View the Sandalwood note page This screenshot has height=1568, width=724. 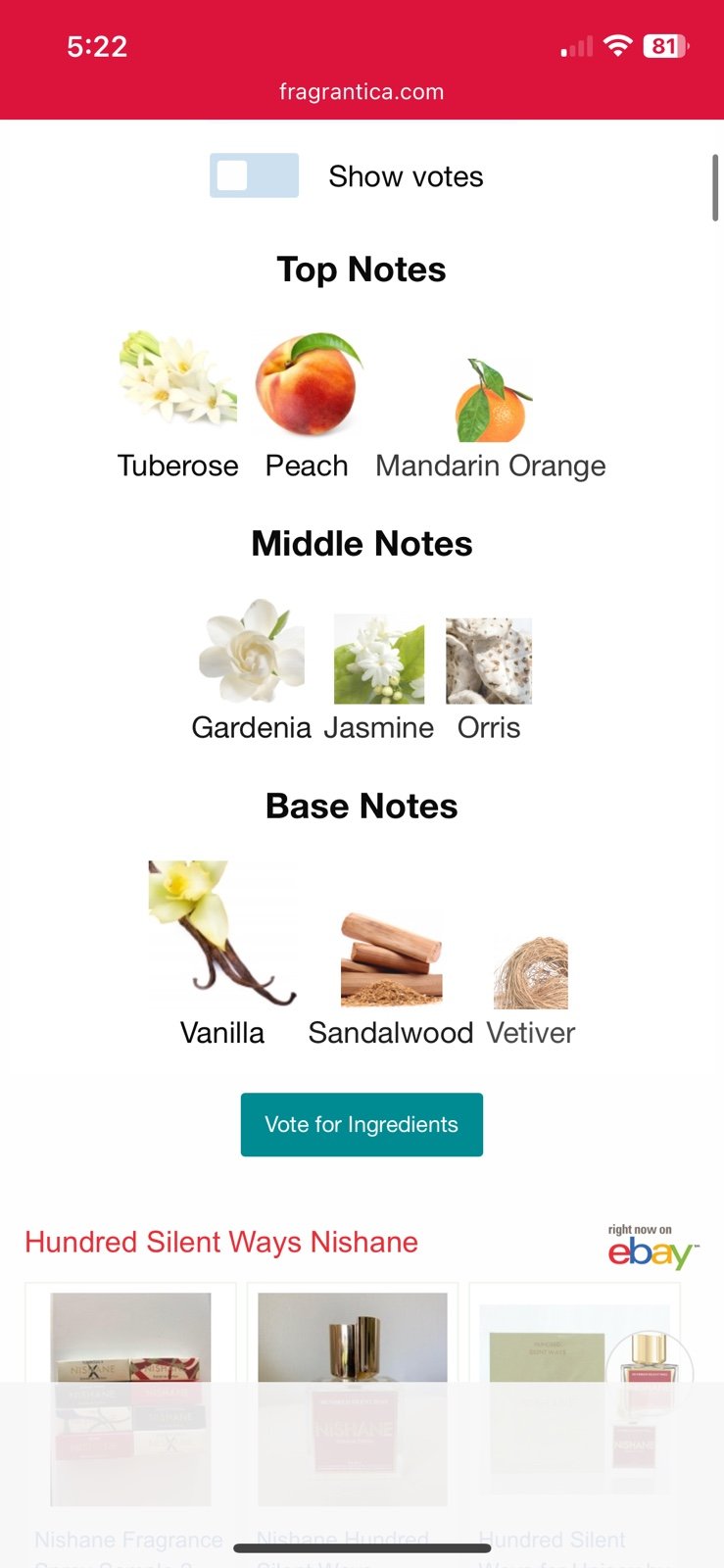coord(391,979)
